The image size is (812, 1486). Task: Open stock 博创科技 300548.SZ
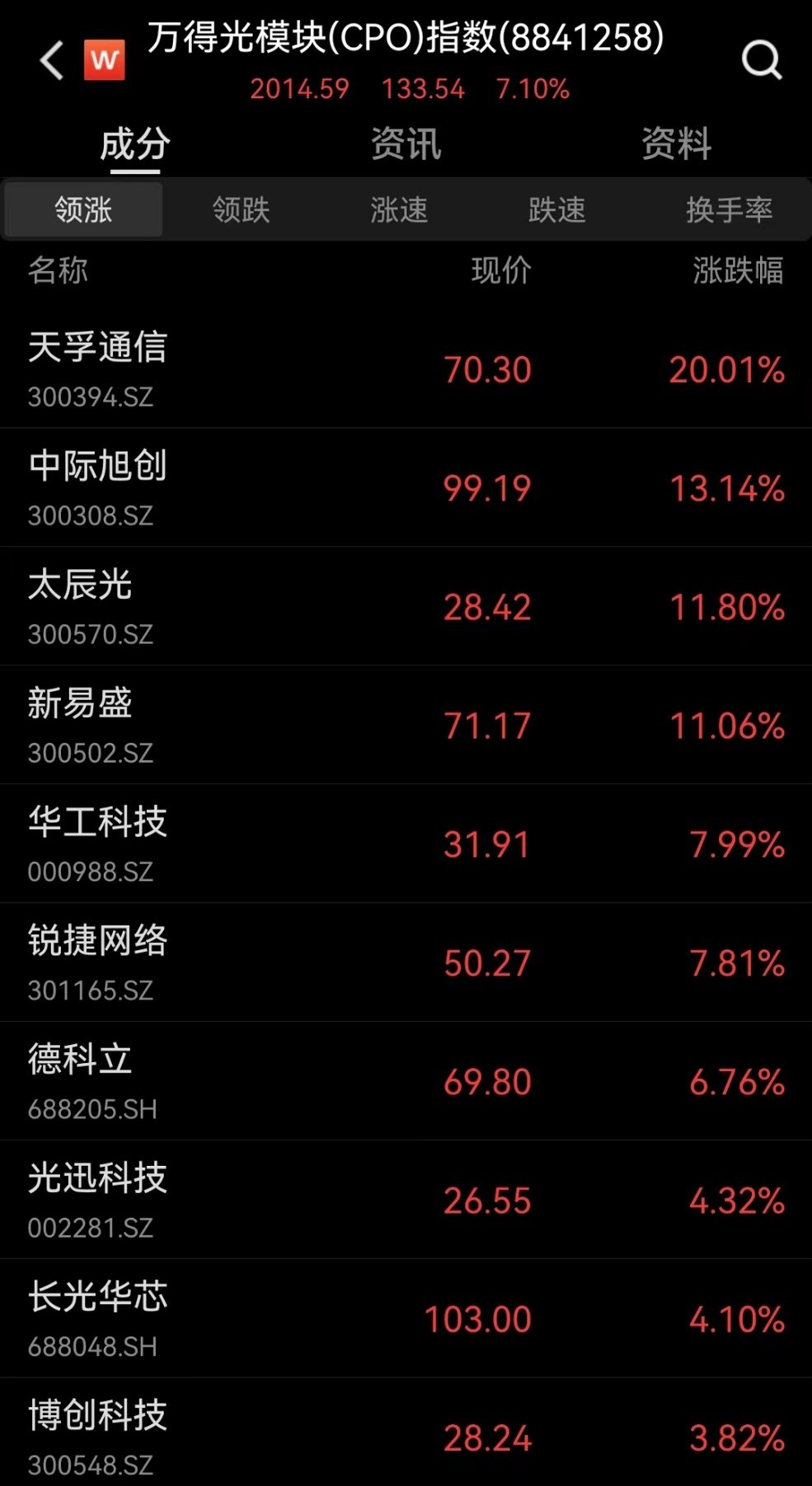406,1432
